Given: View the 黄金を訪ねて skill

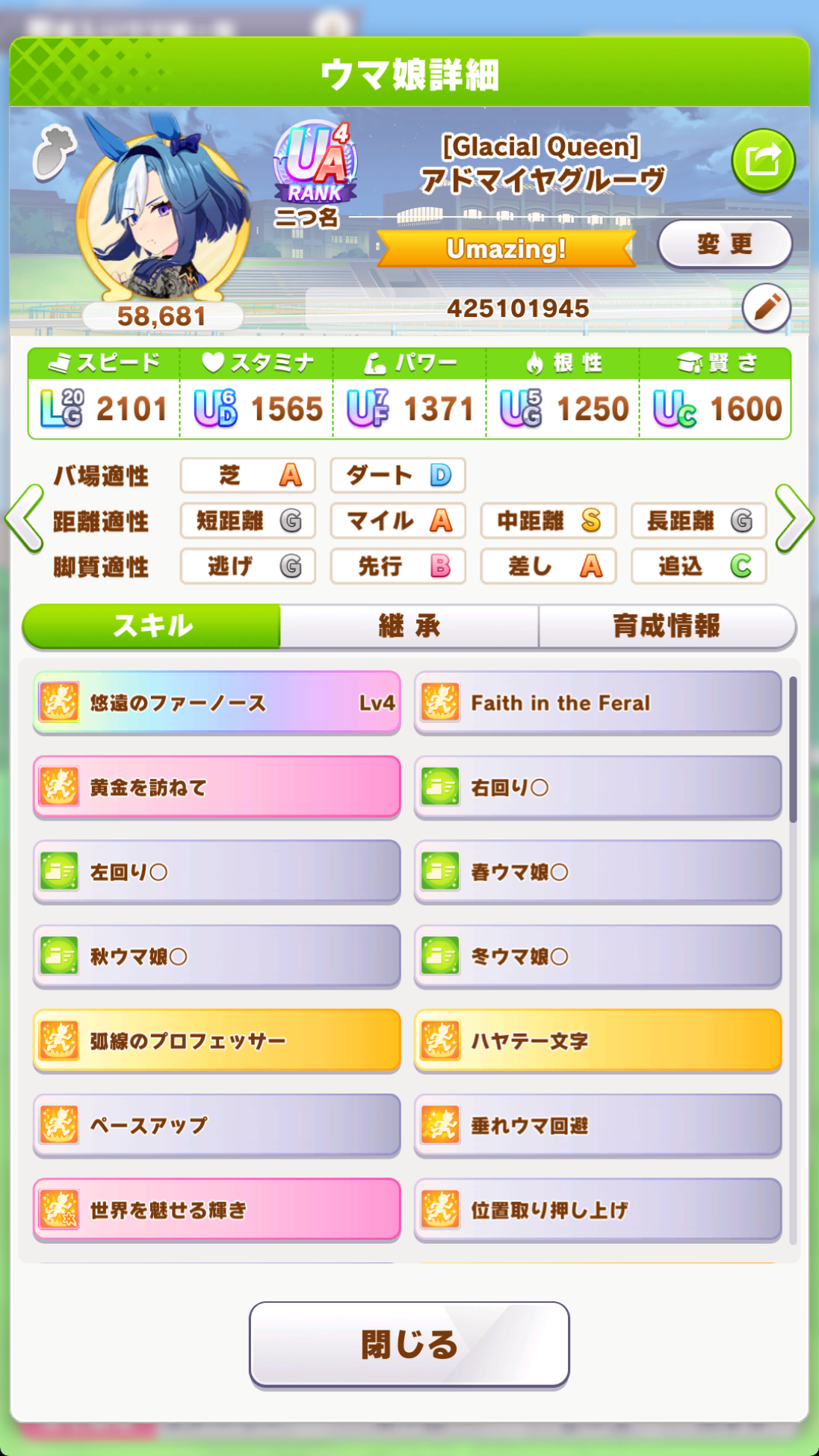Looking at the screenshot, I should click(x=217, y=787).
